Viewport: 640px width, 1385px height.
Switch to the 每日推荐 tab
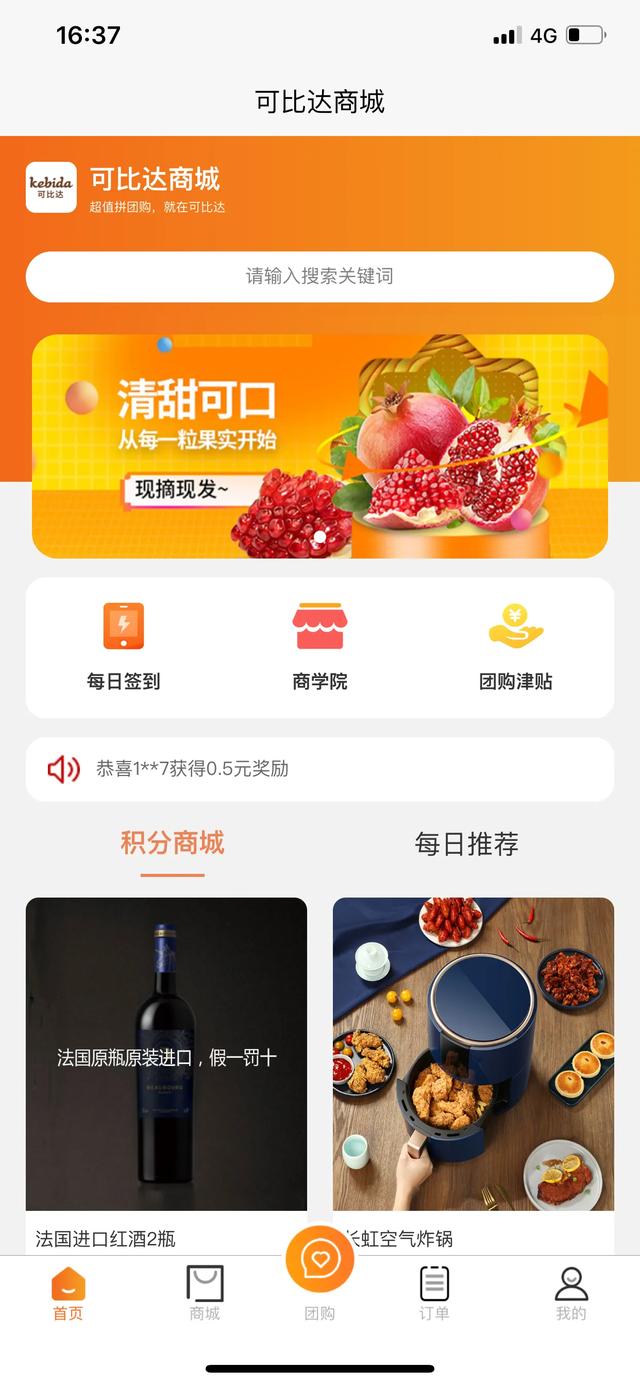pyautogui.click(x=466, y=844)
